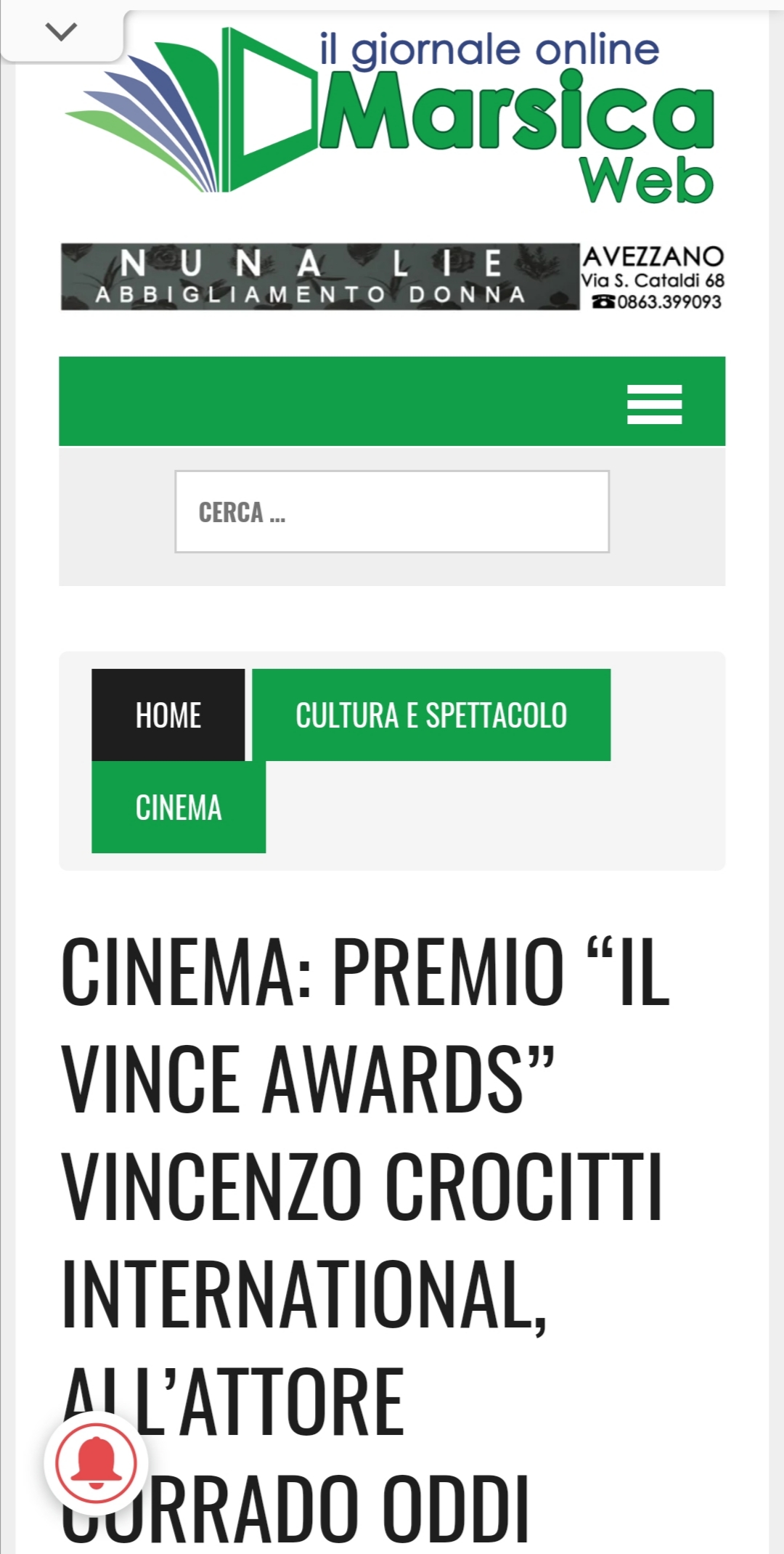Open the Nunalie Abbigliamento Donna ad banner
This screenshot has height=1554, width=784.
[392, 277]
